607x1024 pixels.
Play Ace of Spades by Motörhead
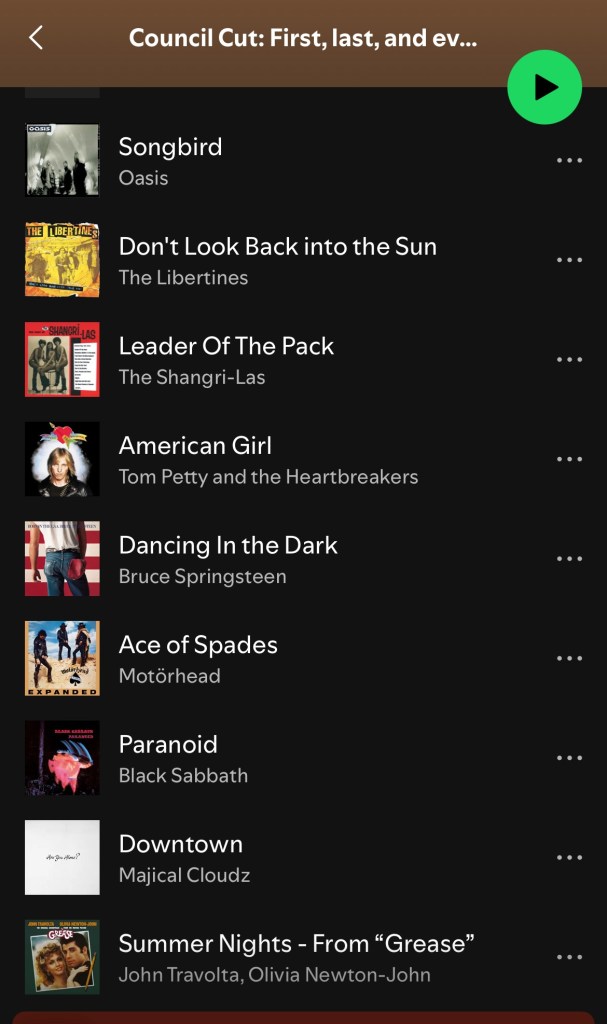(198, 645)
